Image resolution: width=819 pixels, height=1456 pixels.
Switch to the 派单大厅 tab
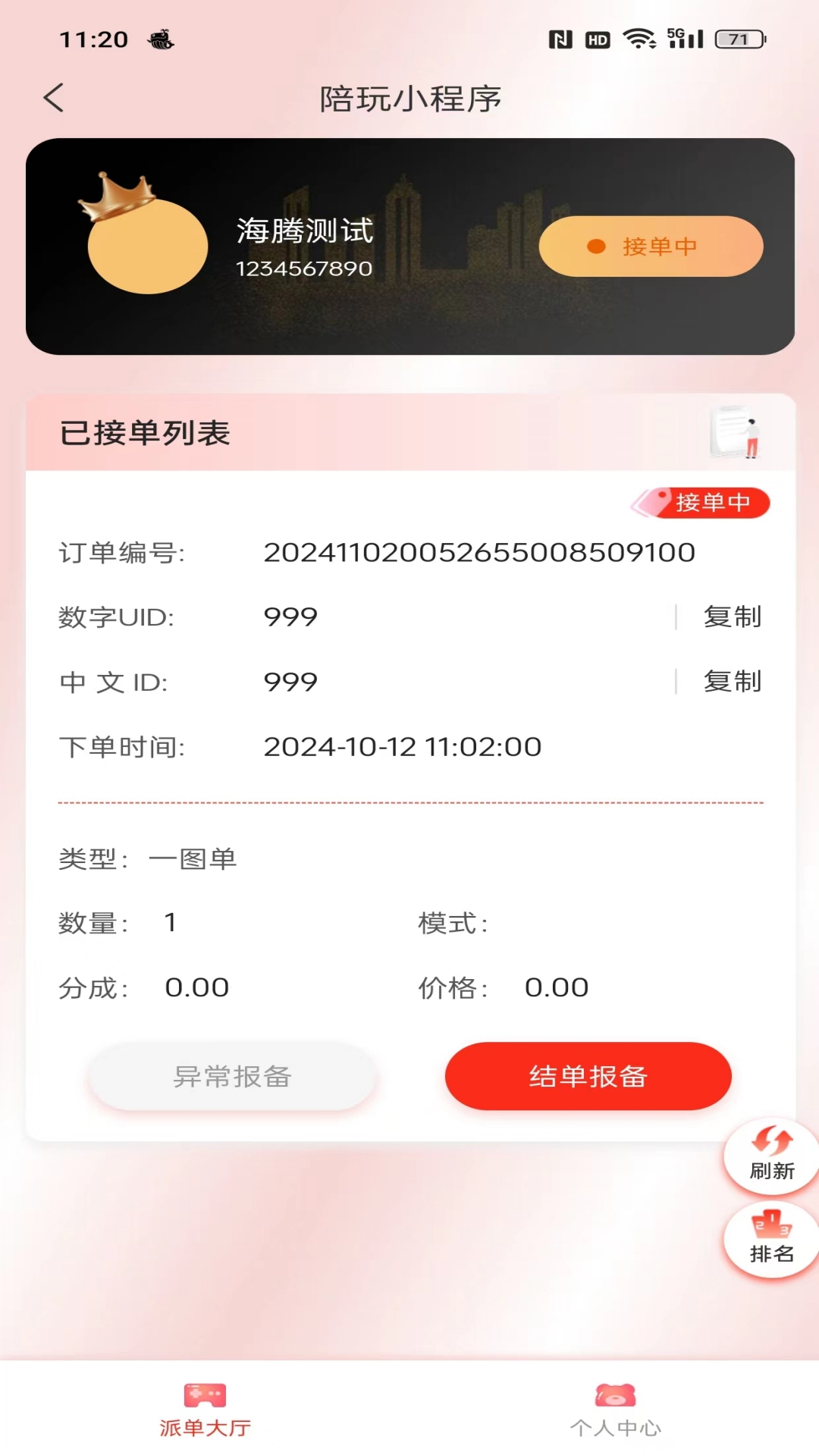pos(205,1410)
